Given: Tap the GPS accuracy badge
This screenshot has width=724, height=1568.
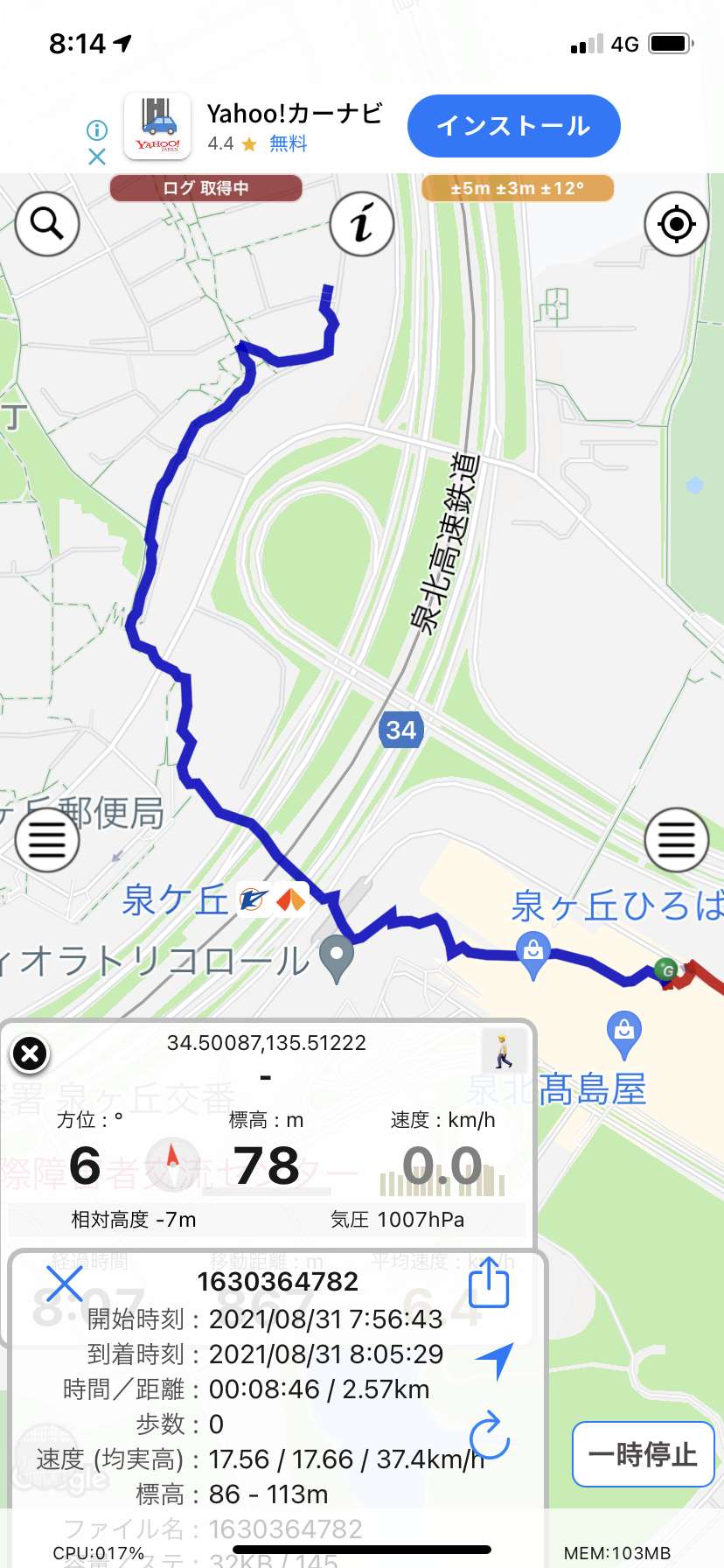Looking at the screenshot, I should tap(518, 188).
